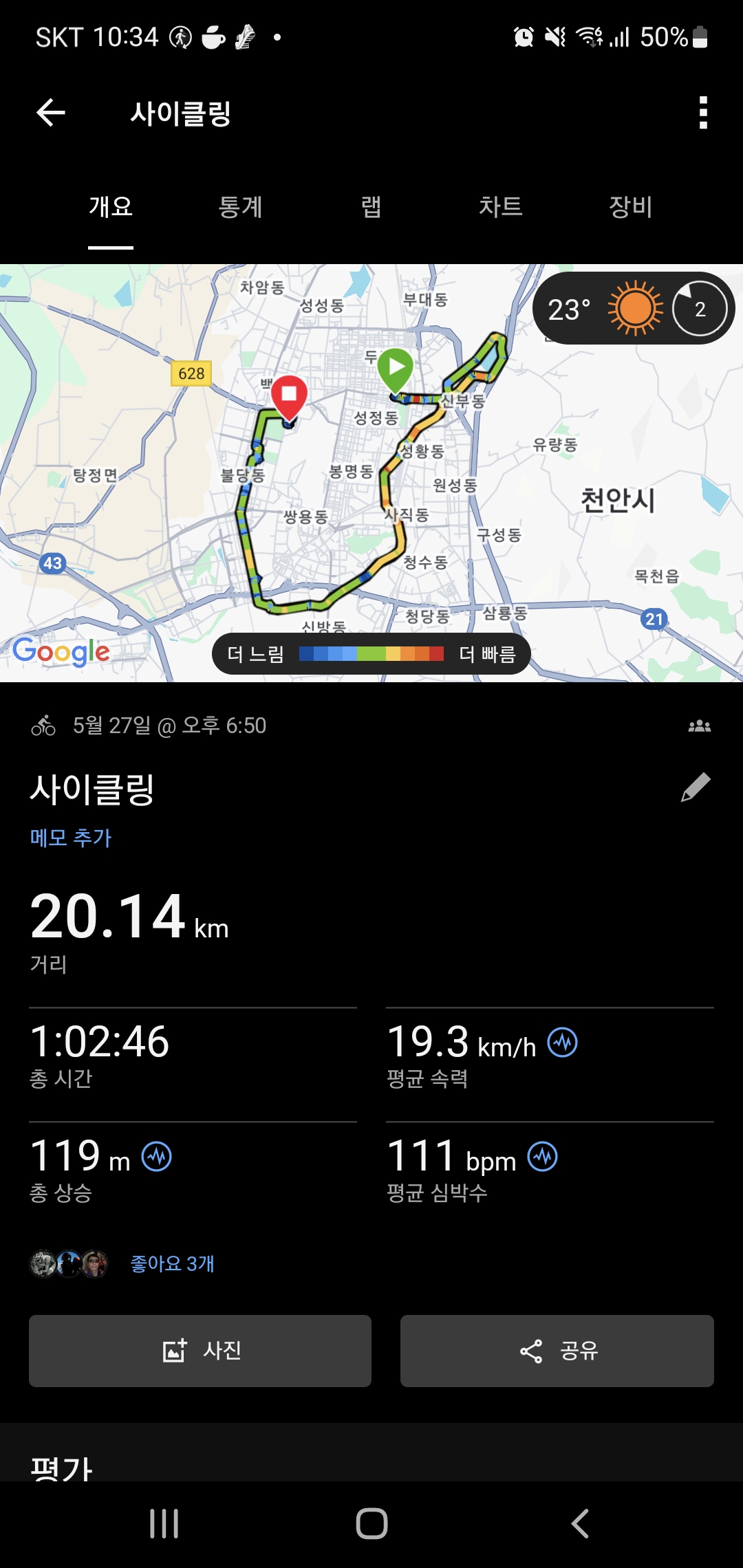Open info icon beside 평균 속력
Screen dimensions: 743x1568
tap(562, 1043)
